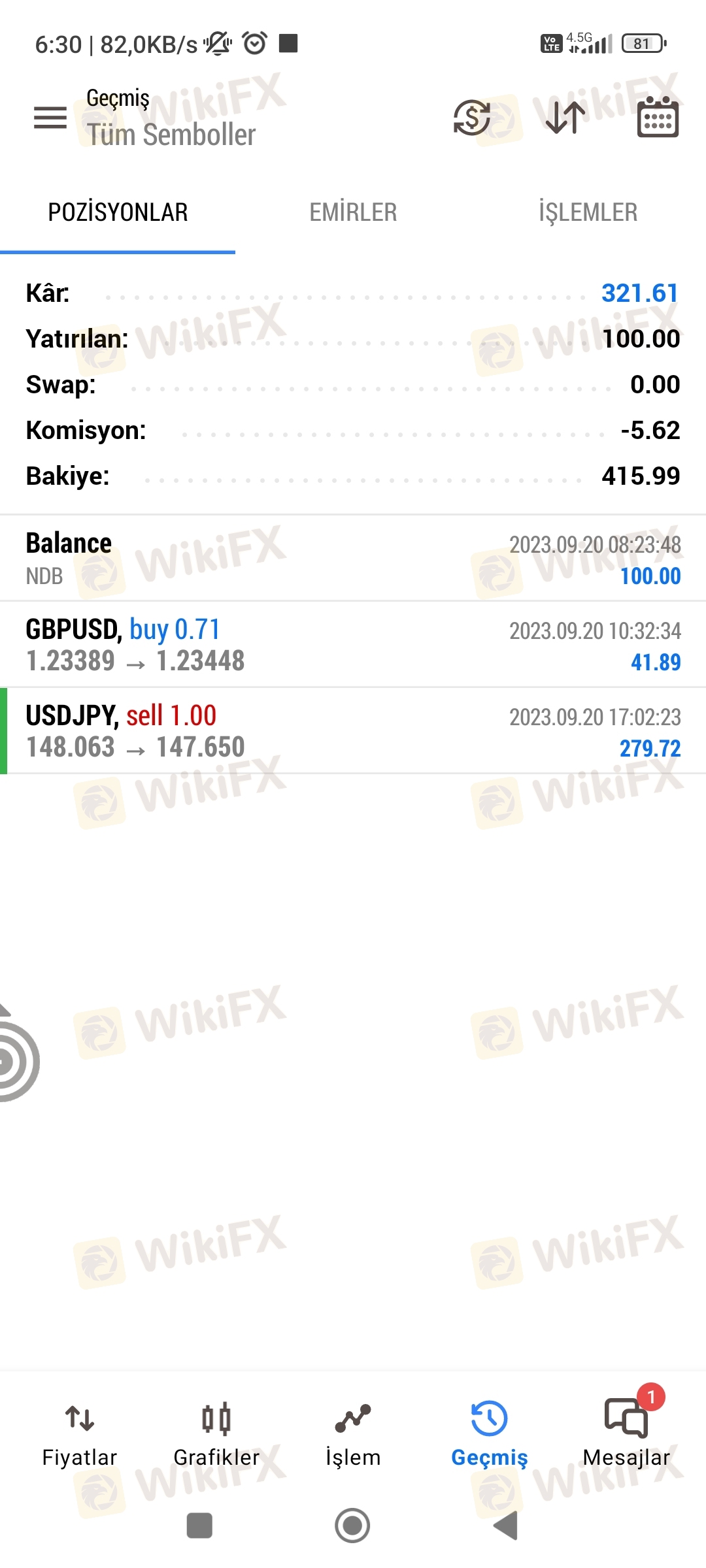Switch to the EMİRLER tab

(x=353, y=212)
